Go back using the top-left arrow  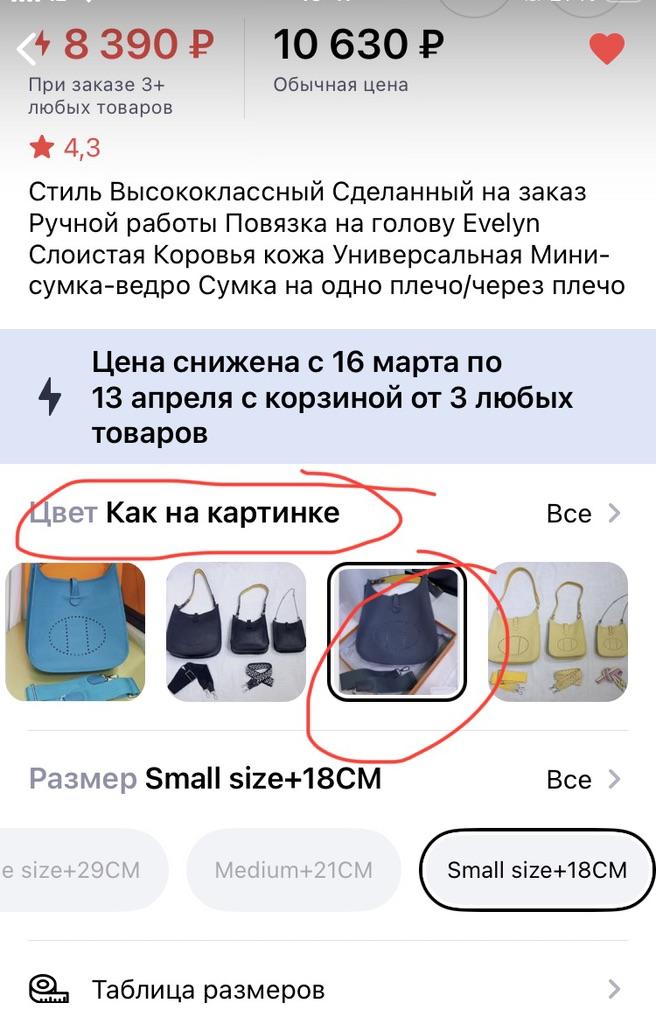pyautogui.click(x=28, y=47)
